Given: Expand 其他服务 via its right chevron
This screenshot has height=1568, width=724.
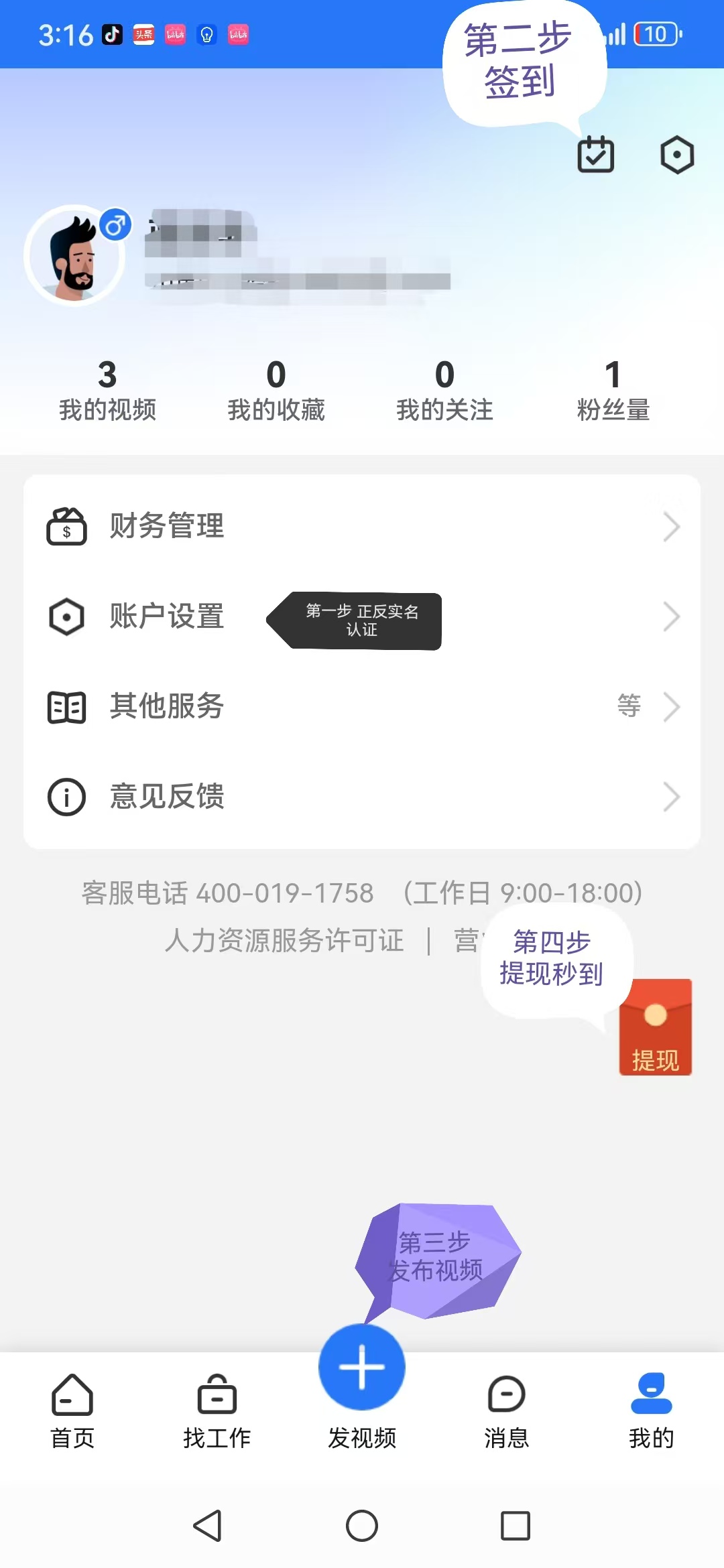Looking at the screenshot, I should tap(672, 707).
